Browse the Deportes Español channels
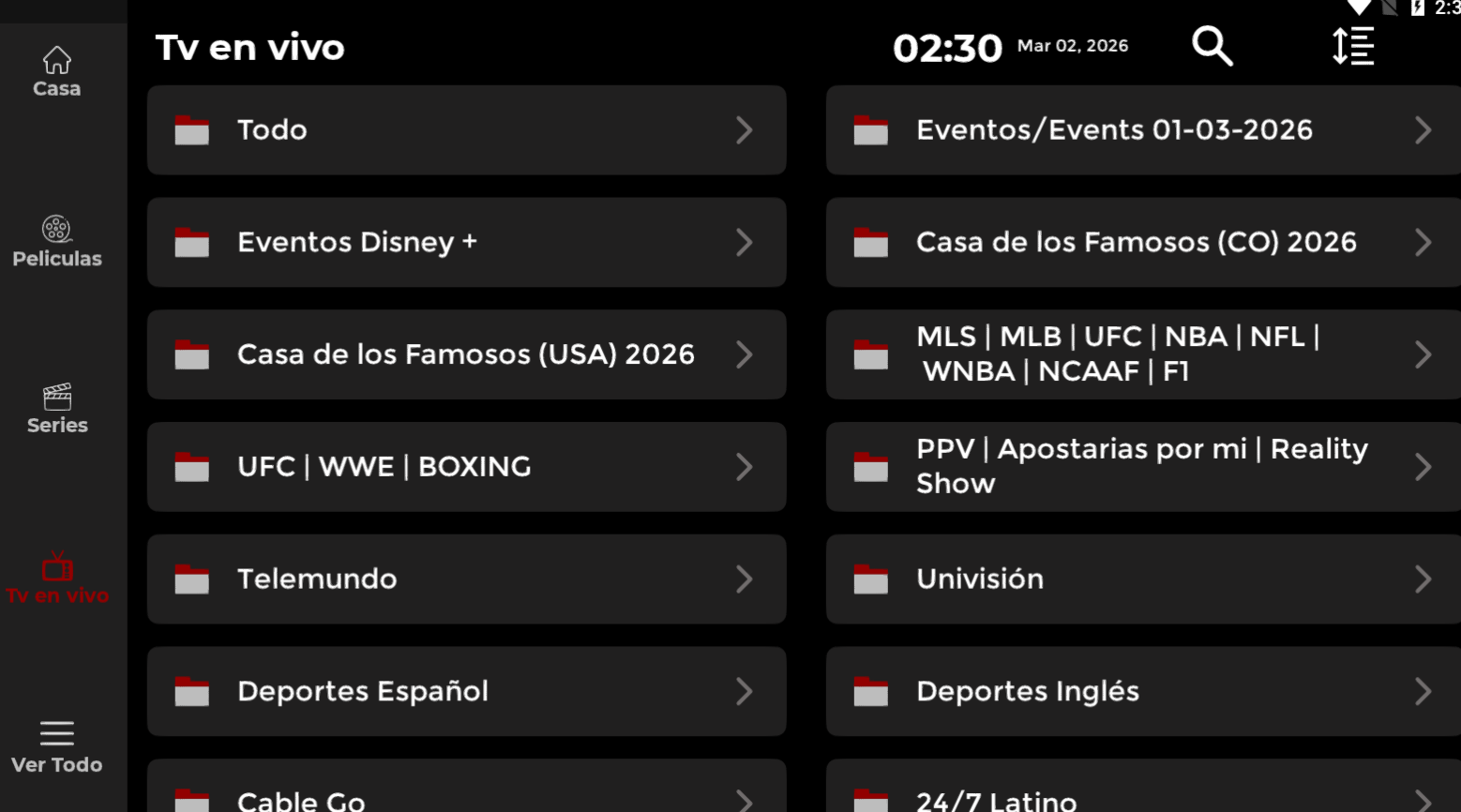Viewport: 1461px width, 812px height. tap(466, 691)
